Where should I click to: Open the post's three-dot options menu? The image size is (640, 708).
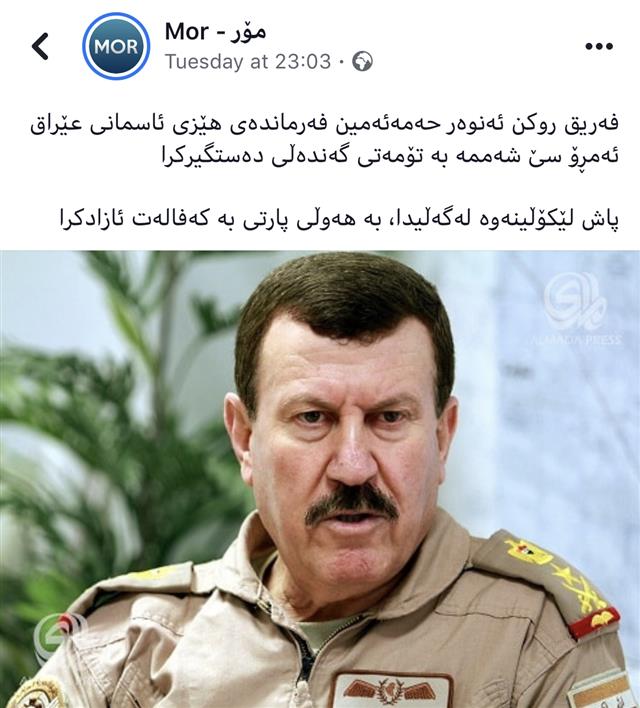click(598, 46)
